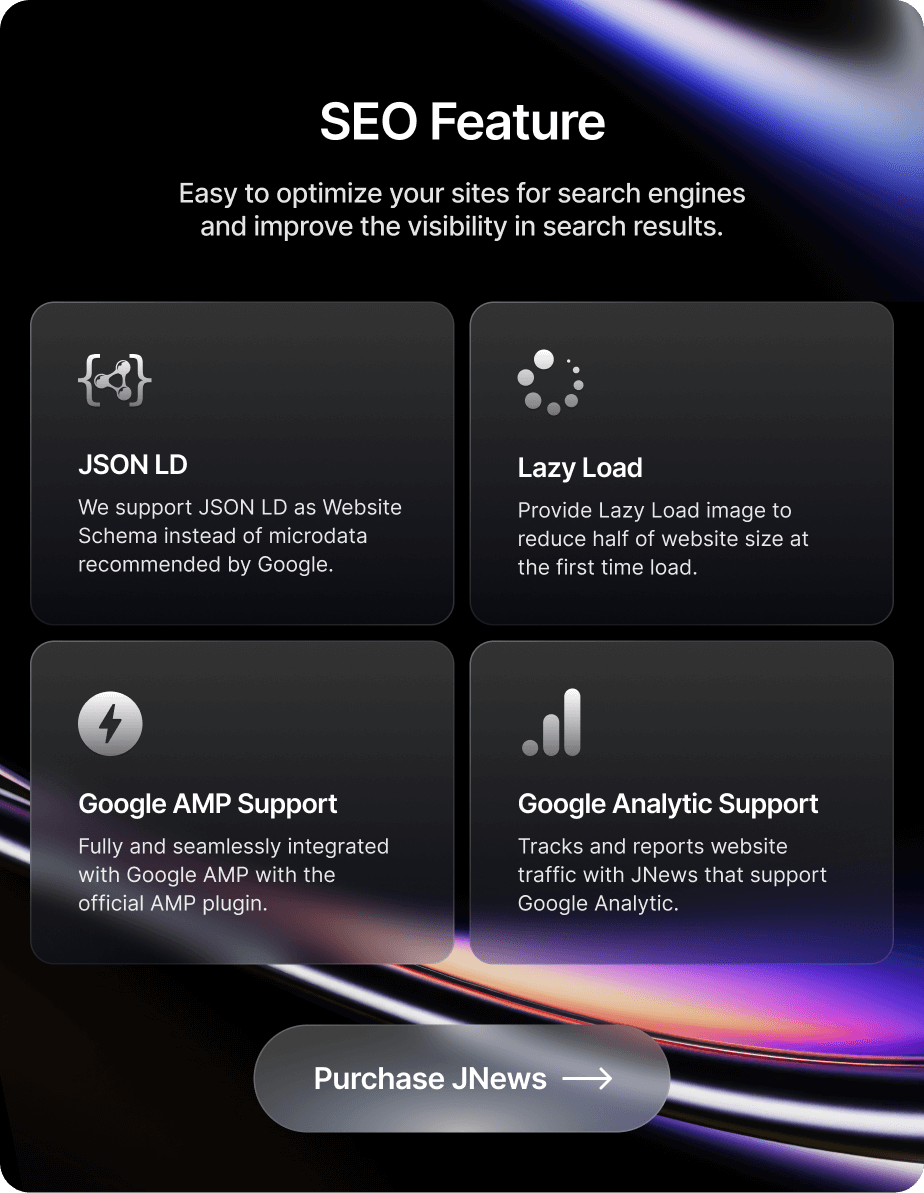This screenshot has height=1193, width=924.
Task: Tap the Purchase JNews button
Action: coord(462,1078)
